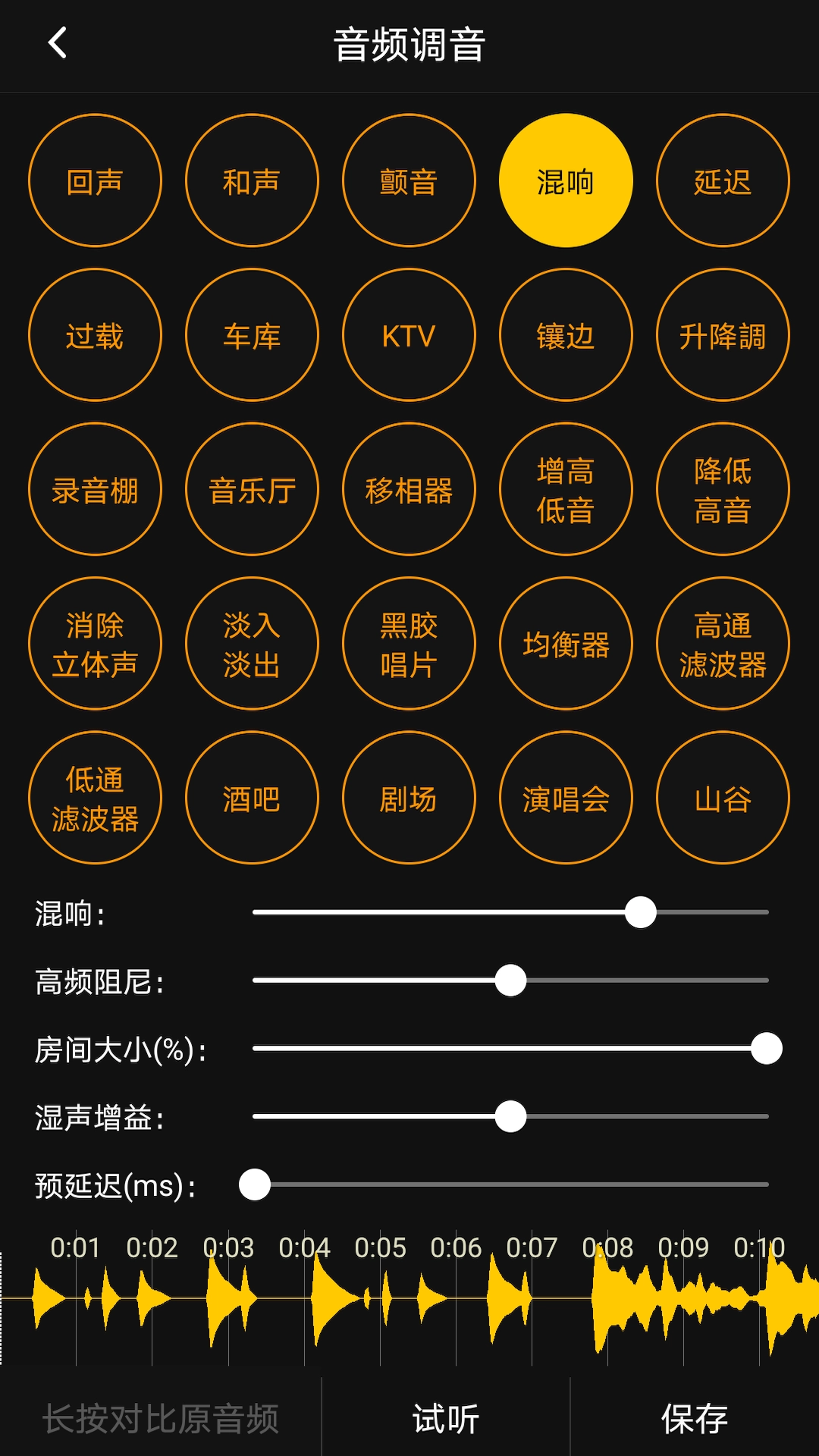The height and width of the screenshot is (1456, 819).
Task: Apply the 演唱会 concert effect
Action: pyautogui.click(x=566, y=798)
